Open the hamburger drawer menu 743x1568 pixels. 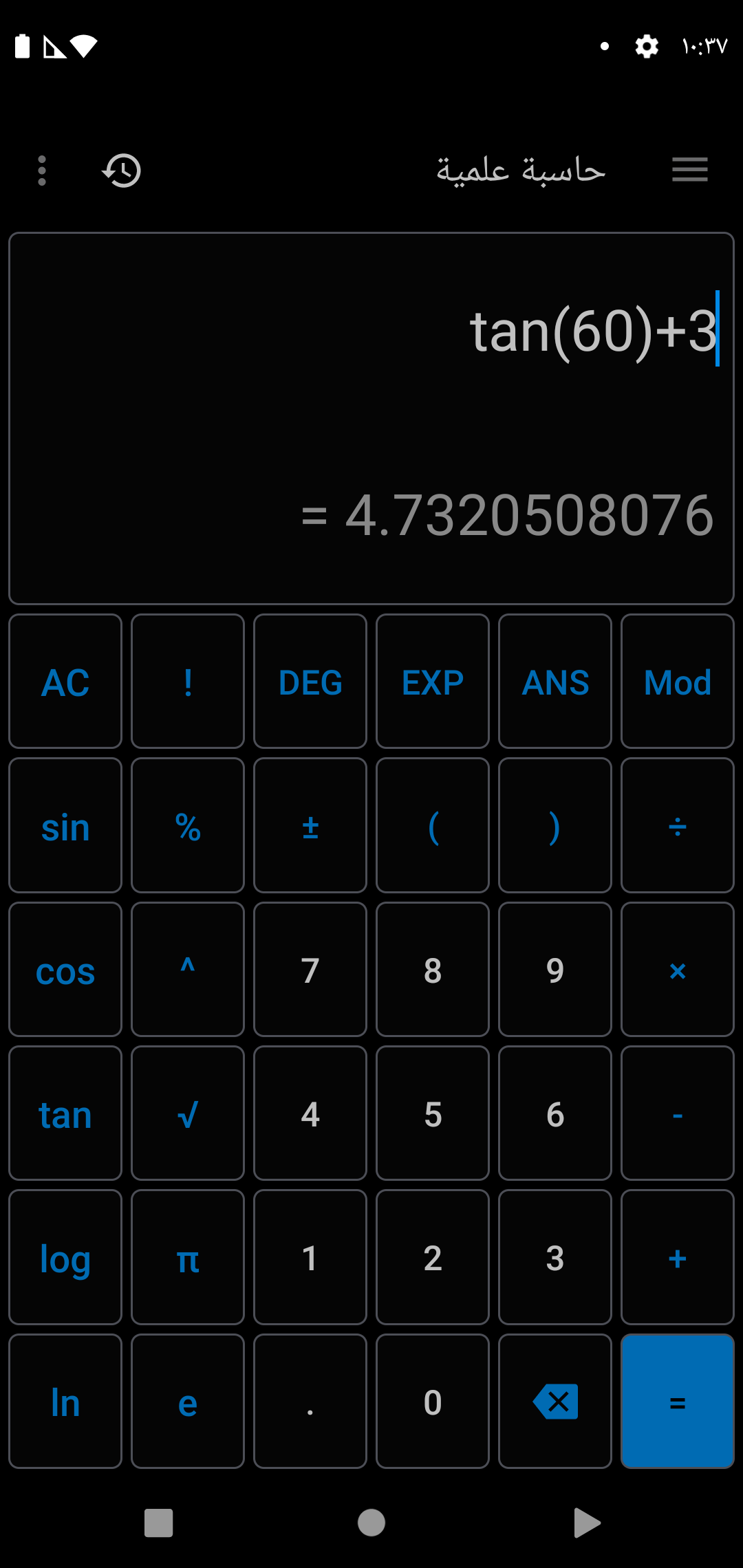click(690, 169)
